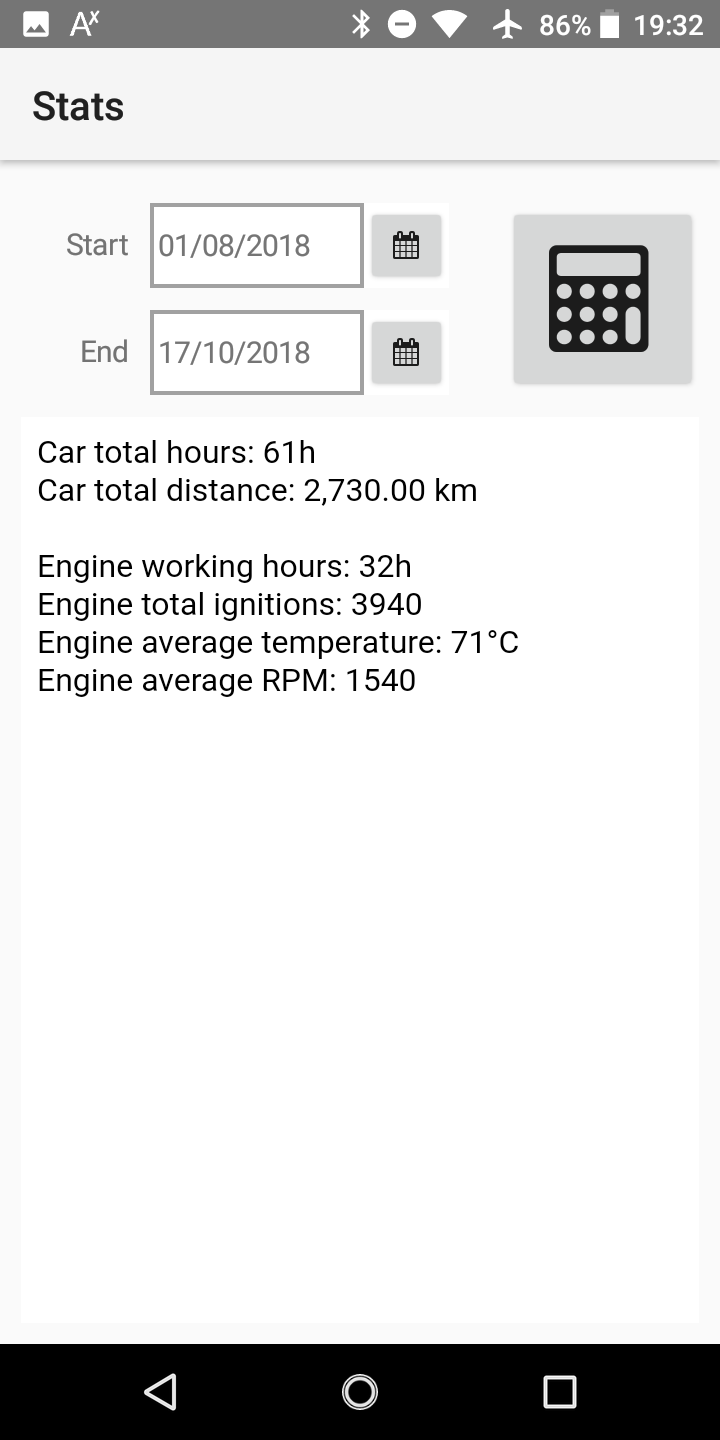The height and width of the screenshot is (1440, 720).
Task: Tap the battery indicator showing 86%
Action: [582, 22]
